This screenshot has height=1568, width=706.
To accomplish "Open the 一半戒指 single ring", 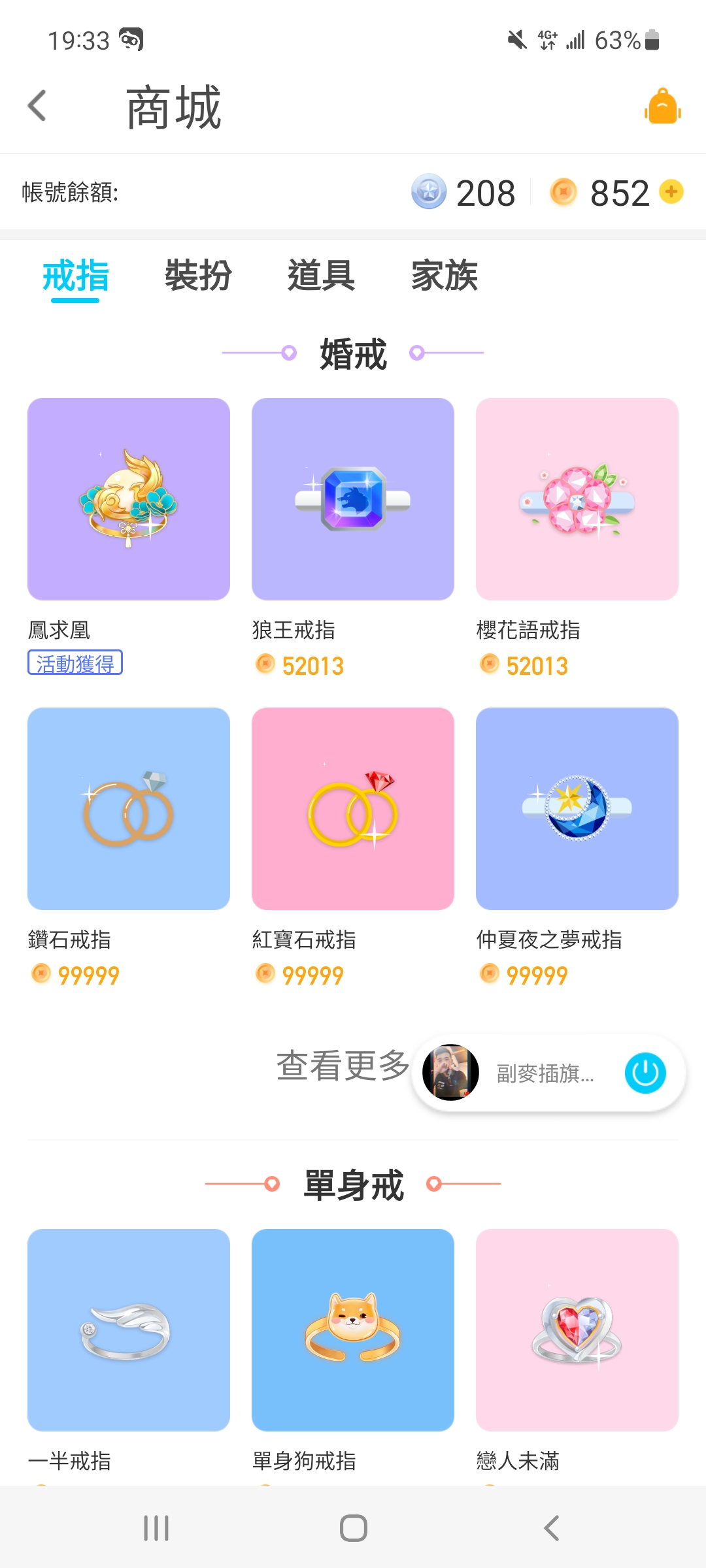I will pos(129,1330).
